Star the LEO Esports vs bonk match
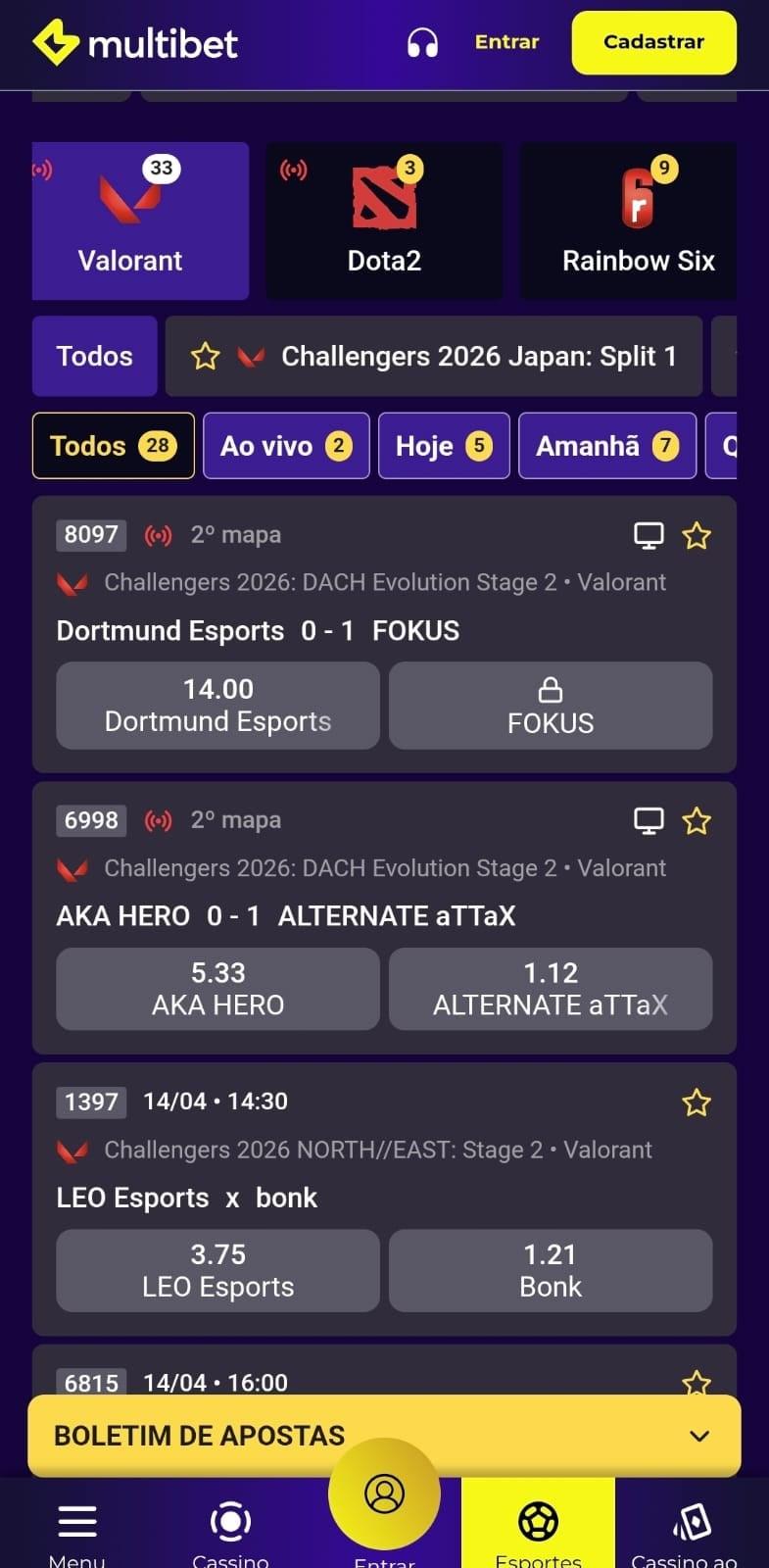Image resolution: width=769 pixels, height=1568 pixels. (x=697, y=1102)
